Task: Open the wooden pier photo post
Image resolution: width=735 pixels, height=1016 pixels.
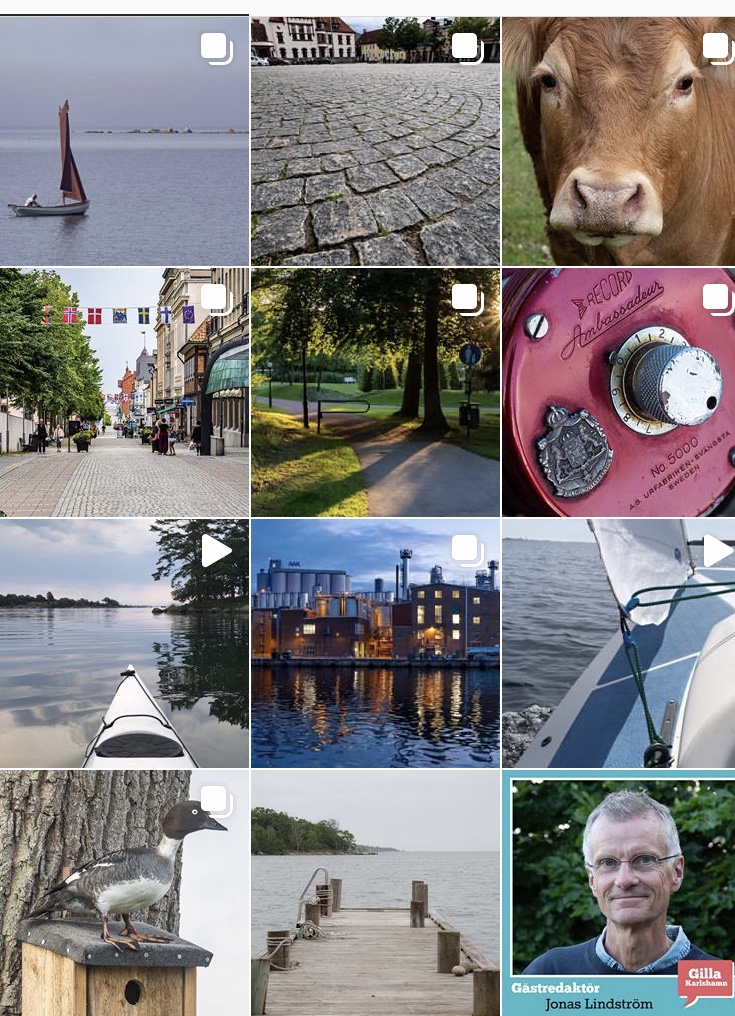Action: click(375, 893)
